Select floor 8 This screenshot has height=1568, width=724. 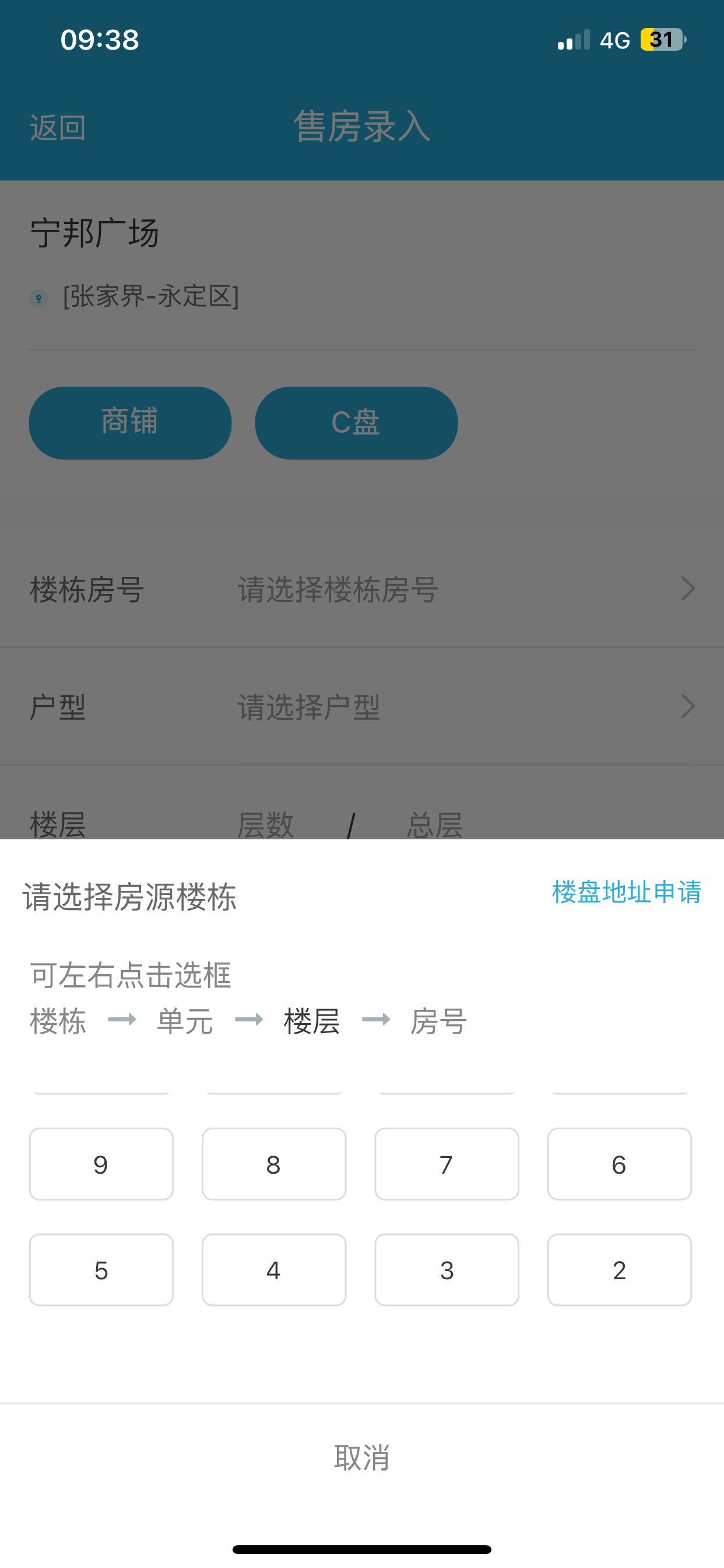[274, 1164]
